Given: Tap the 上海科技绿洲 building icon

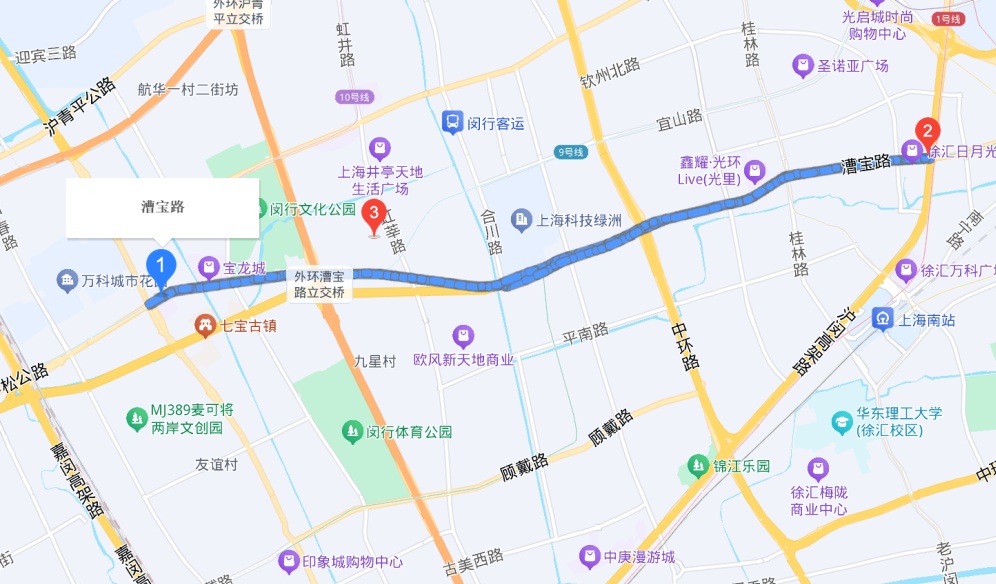Looking at the screenshot, I should pyautogui.click(x=521, y=219).
